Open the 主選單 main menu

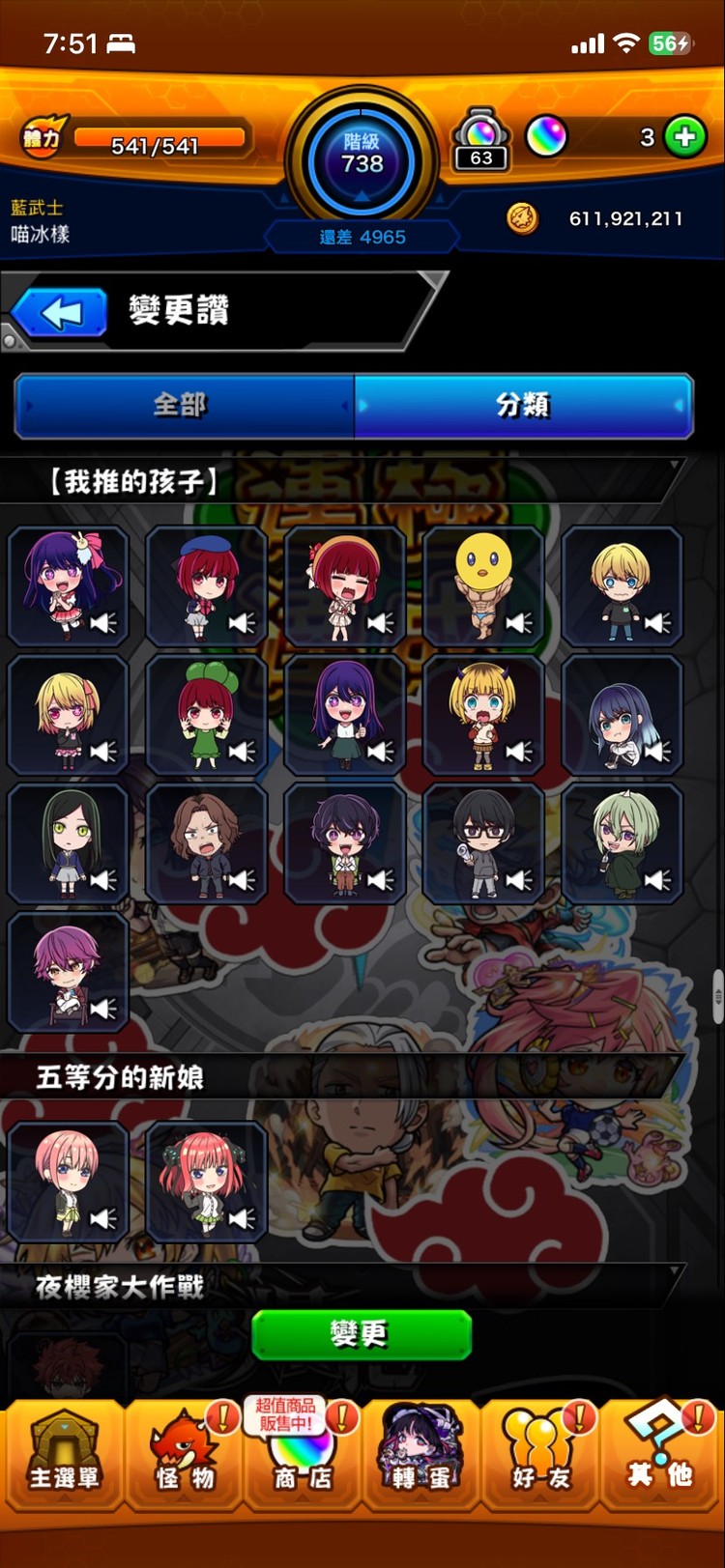[64, 1454]
